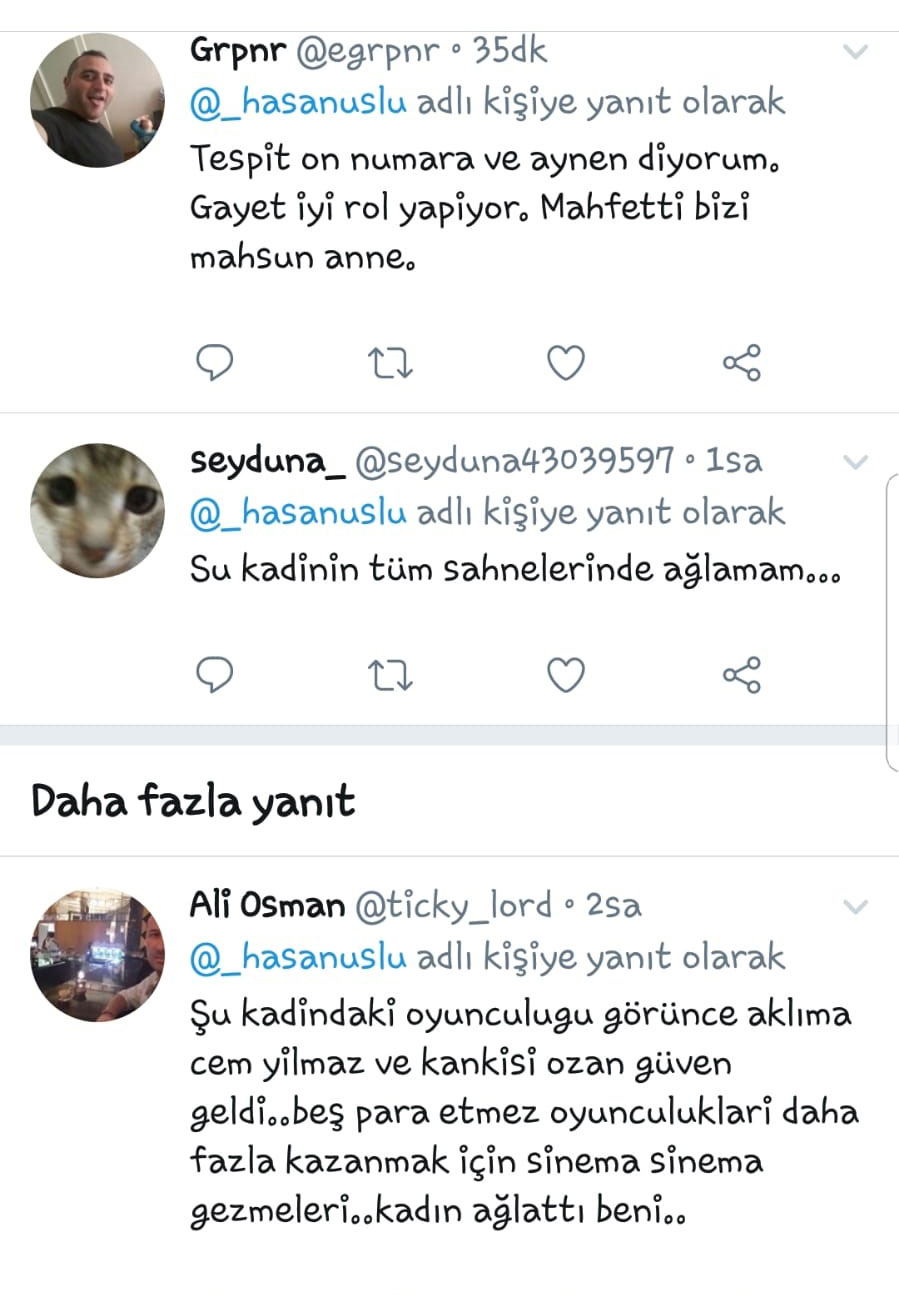The width and height of the screenshot is (899, 1295).
Task: Like seyduna_'s tweet
Action: pyautogui.click(x=566, y=676)
